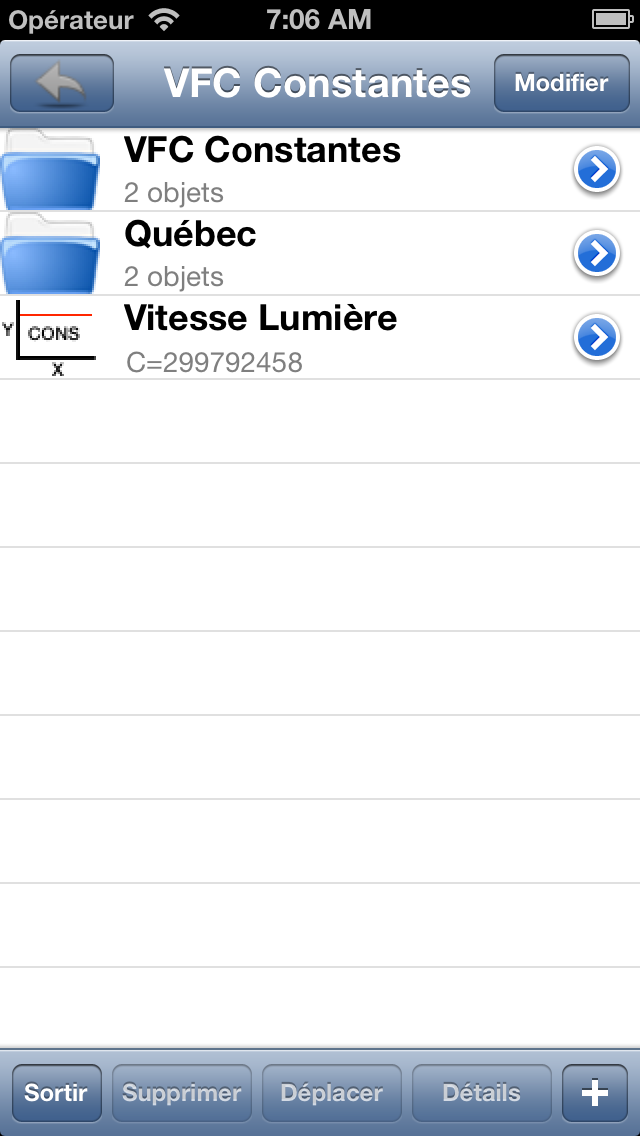Show details arrow for VFC Constantes folder
This screenshot has height=1136, width=640.
(x=597, y=171)
